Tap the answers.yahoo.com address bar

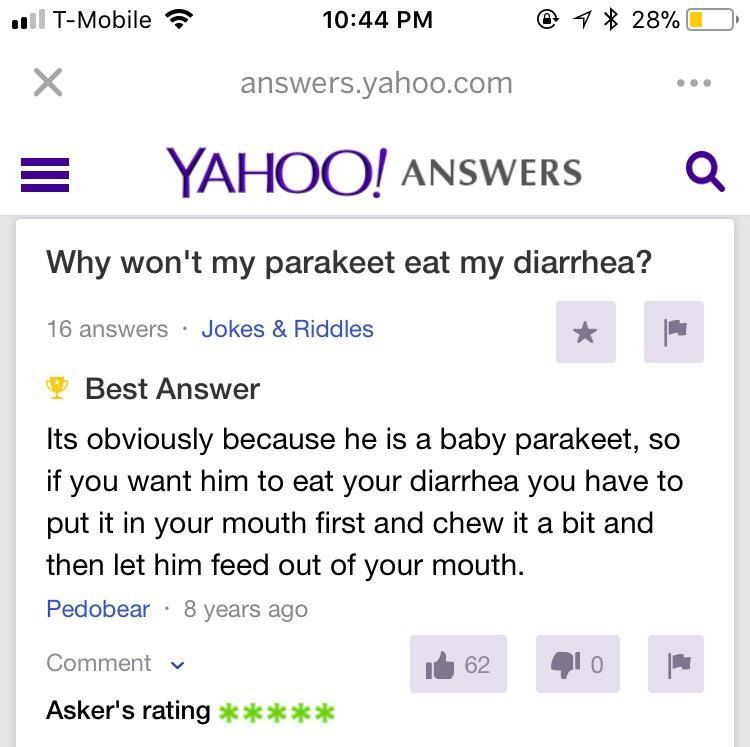[376, 83]
